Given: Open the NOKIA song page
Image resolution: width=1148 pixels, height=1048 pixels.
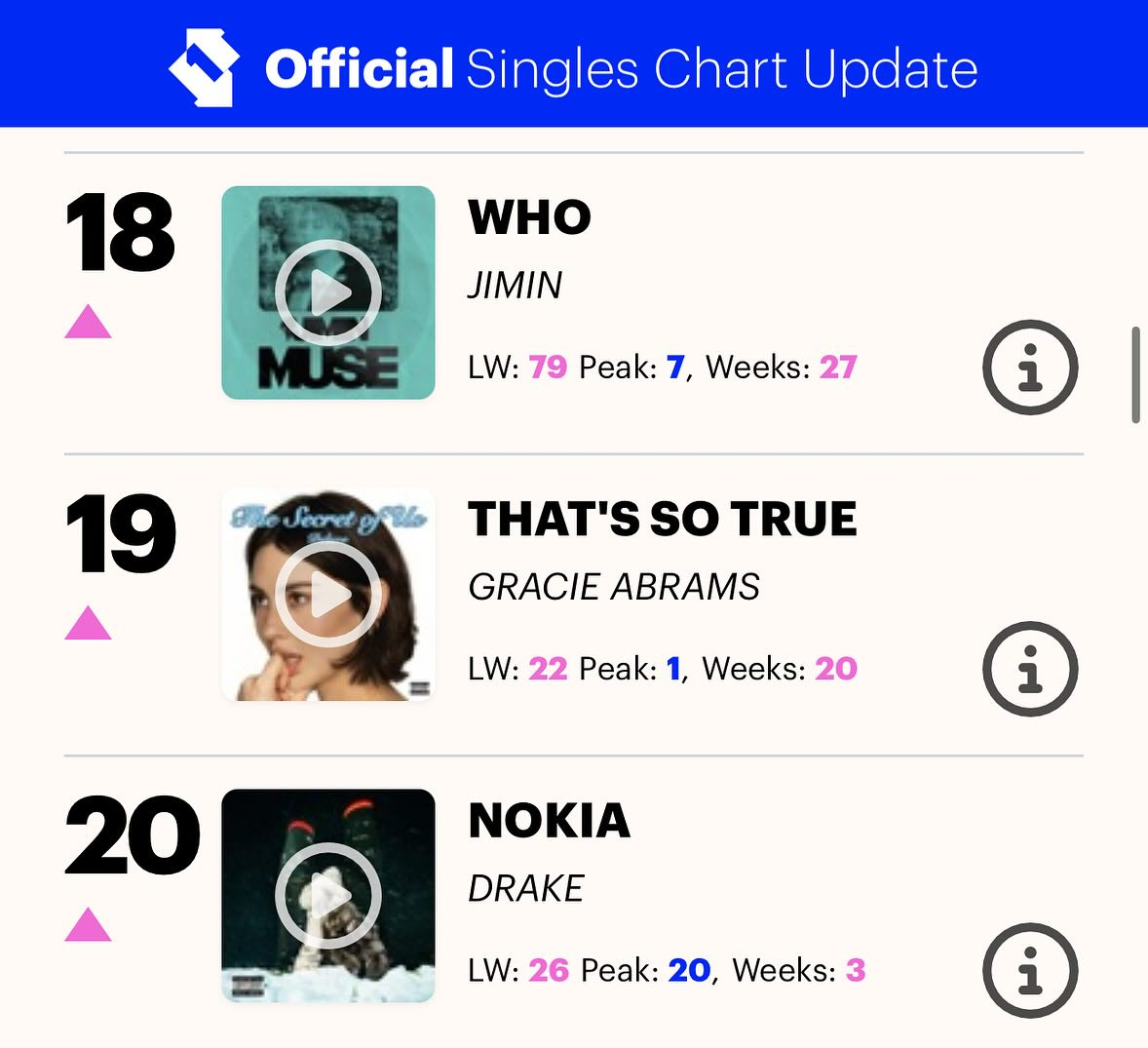Looking at the screenshot, I should (549, 820).
